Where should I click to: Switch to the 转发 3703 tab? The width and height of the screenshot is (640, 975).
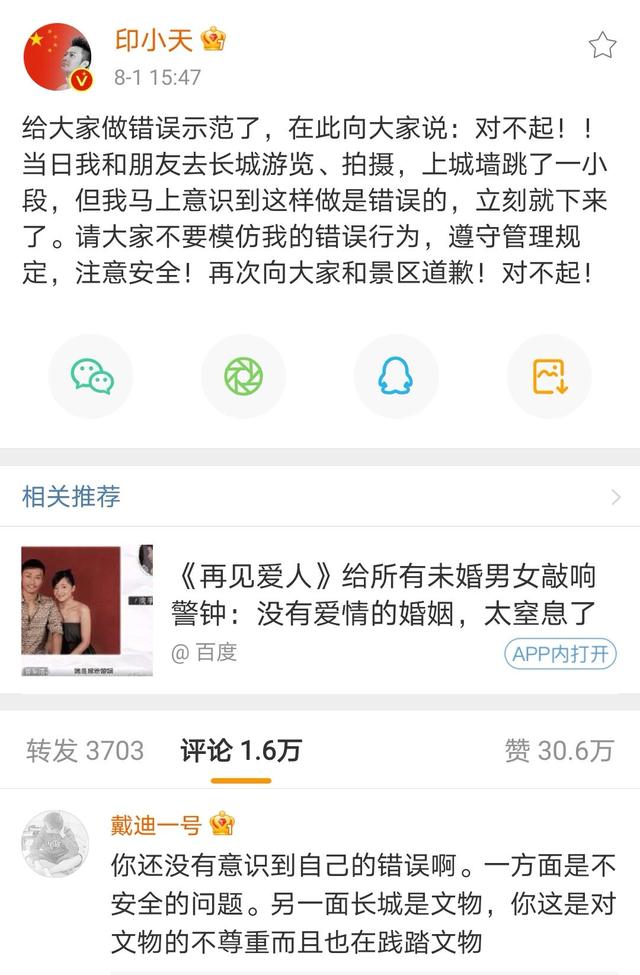[x=85, y=750]
